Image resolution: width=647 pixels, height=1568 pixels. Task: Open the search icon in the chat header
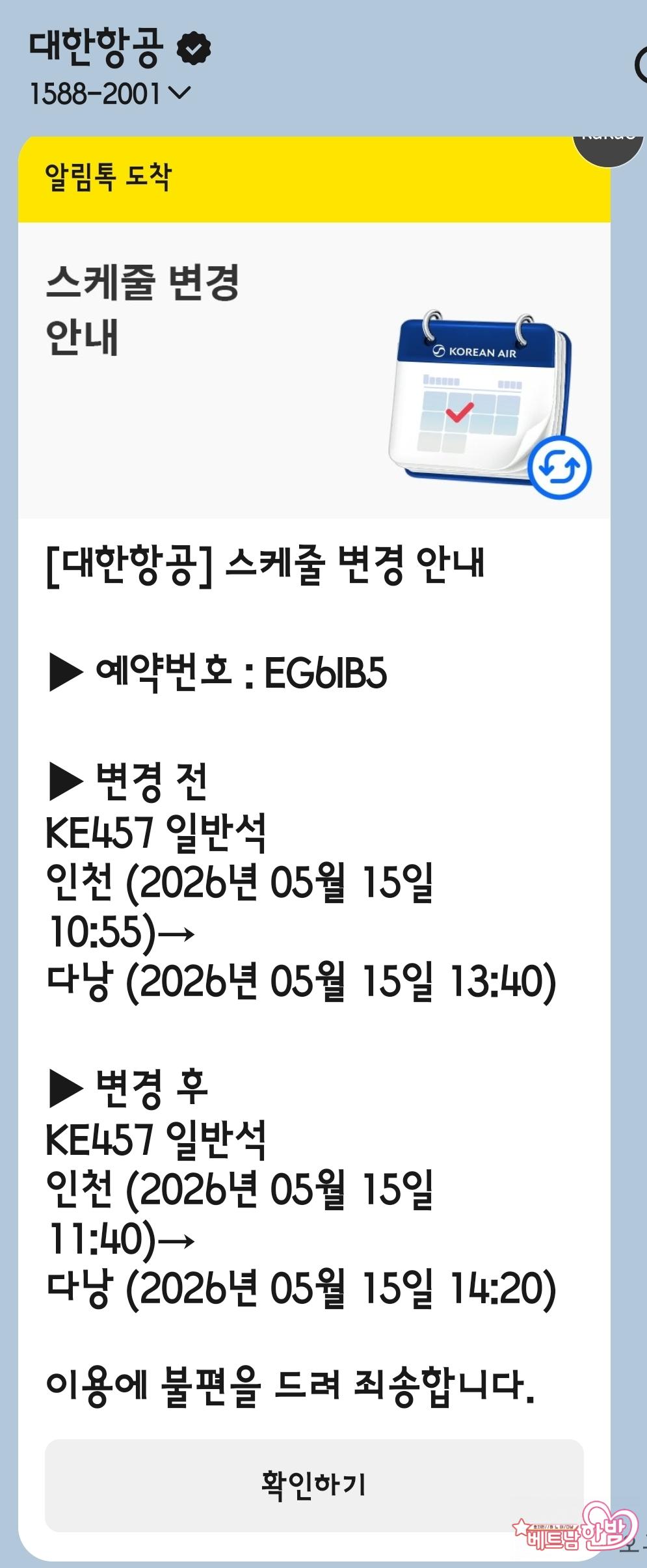click(641, 65)
